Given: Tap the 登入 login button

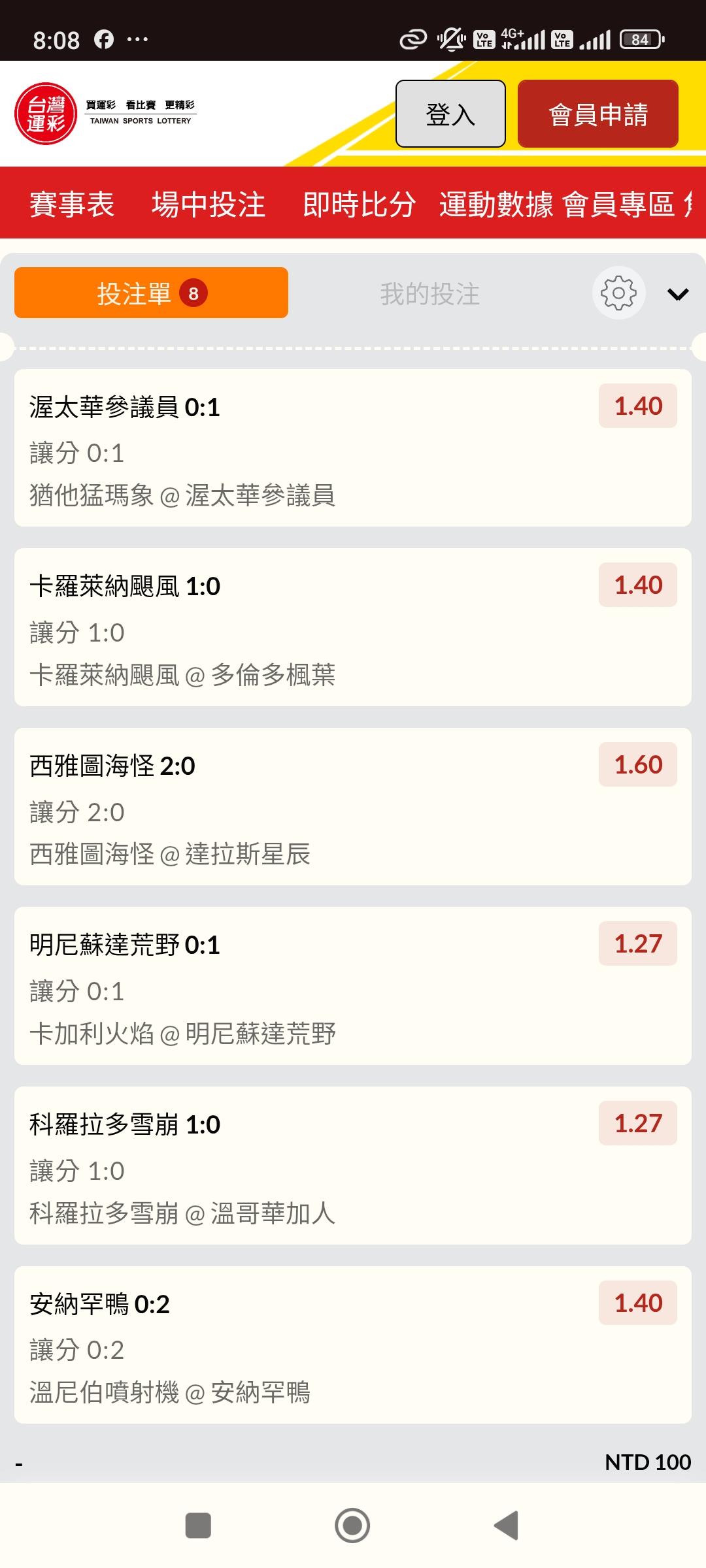Looking at the screenshot, I should click(450, 114).
